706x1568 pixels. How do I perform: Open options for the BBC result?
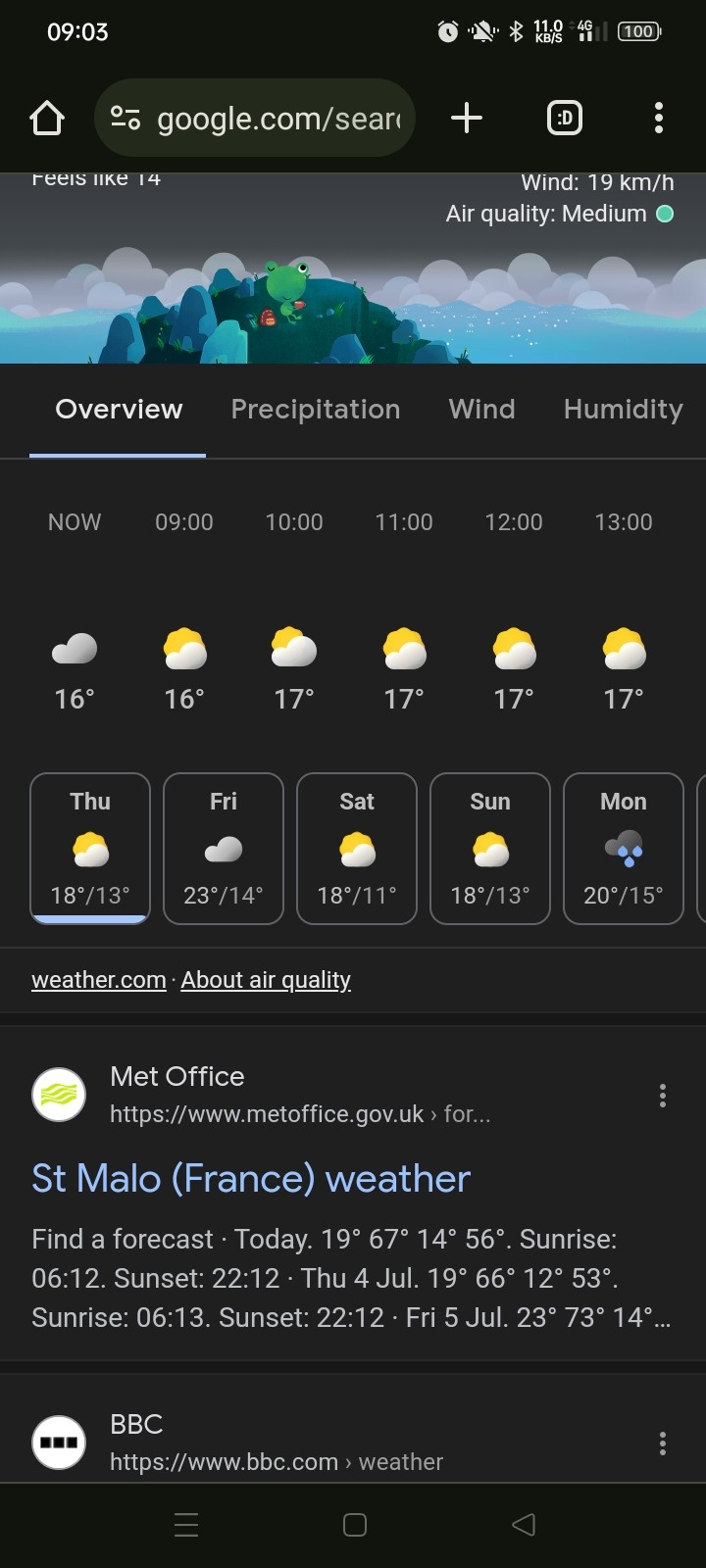click(663, 1443)
